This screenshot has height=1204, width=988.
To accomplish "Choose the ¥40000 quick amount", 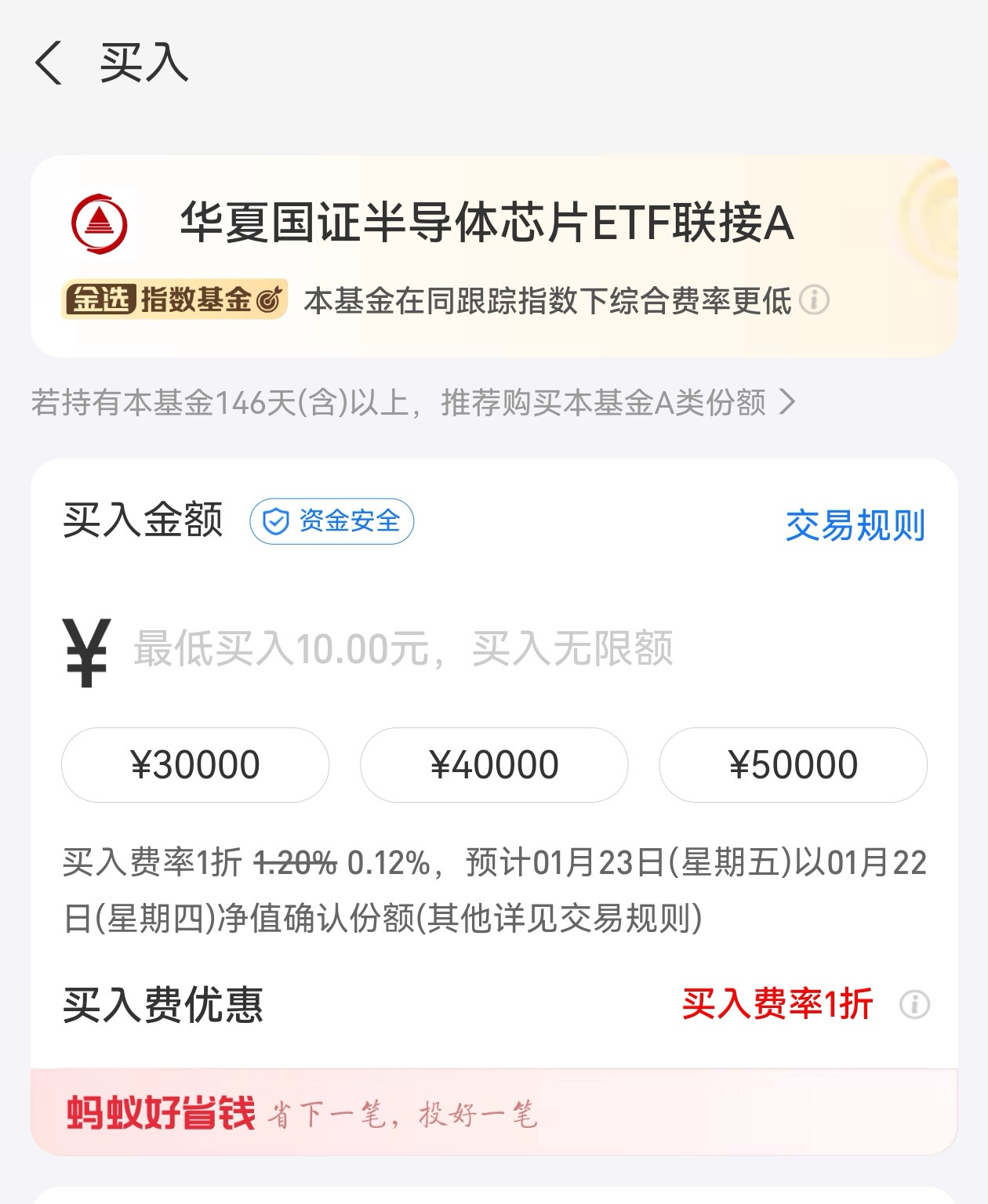I will (x=494, y=765).
